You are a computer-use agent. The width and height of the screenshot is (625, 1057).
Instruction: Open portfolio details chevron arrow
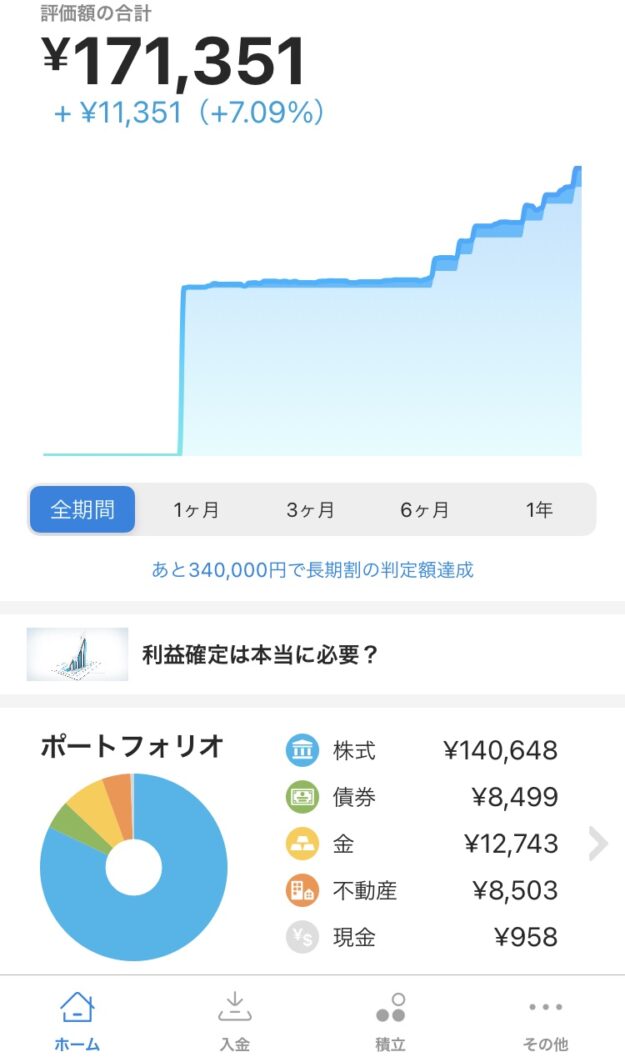click(x=598, y=843)
